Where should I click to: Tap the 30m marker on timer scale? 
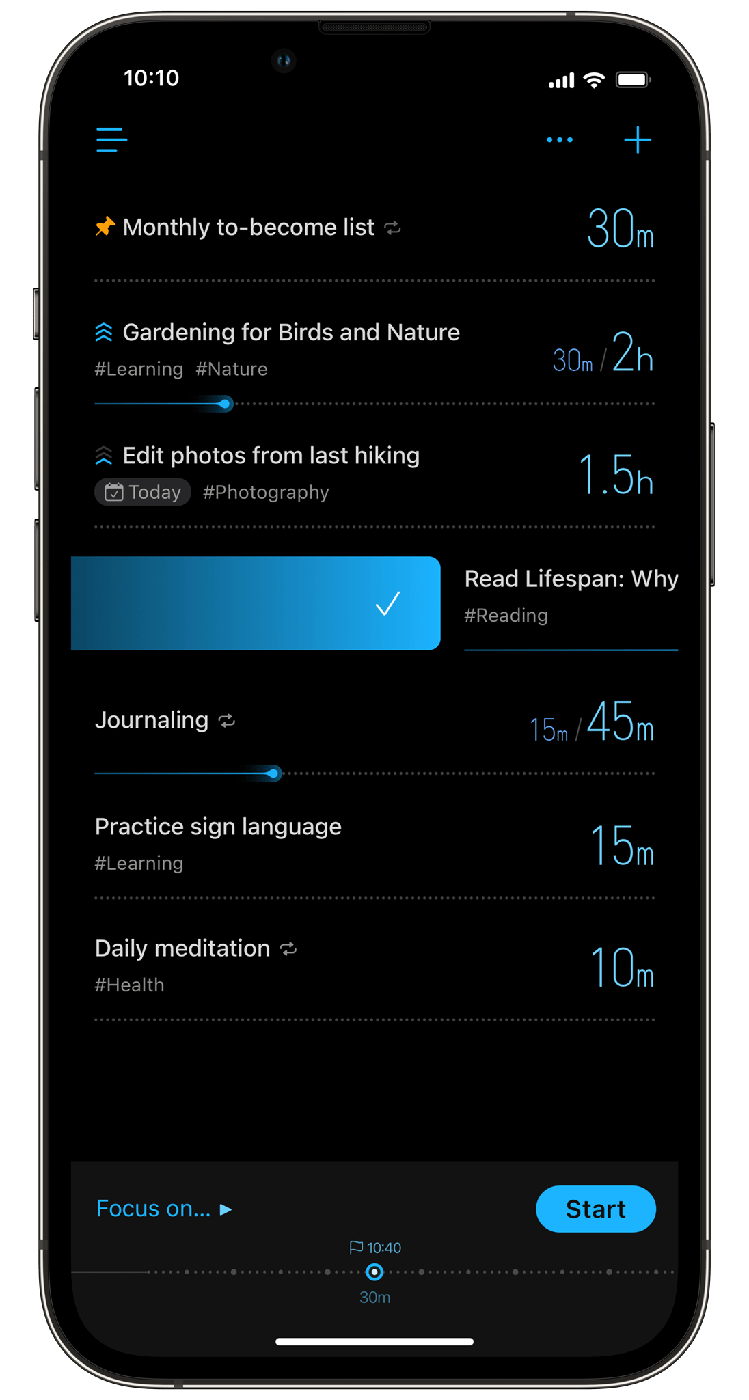pyautogui.click(x=374, y=1272)
